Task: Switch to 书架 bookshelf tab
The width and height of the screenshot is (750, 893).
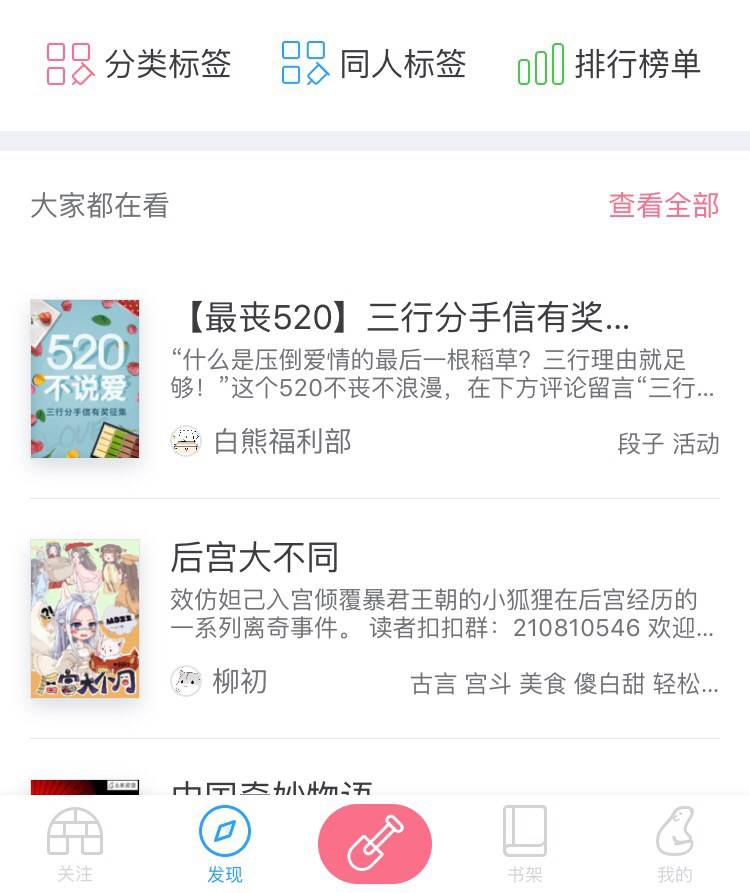Action: (x=525, y=845)
